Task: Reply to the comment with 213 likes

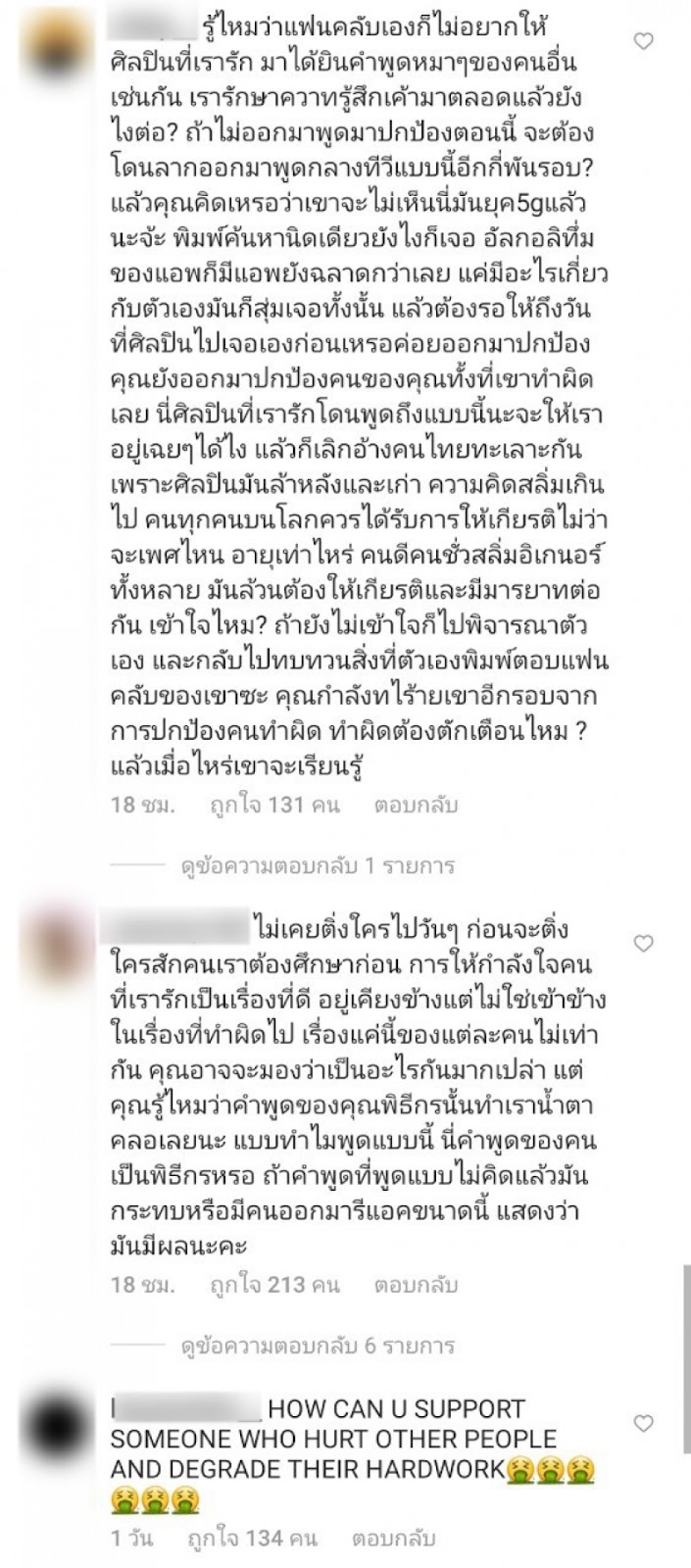Action: (416, 1285)
